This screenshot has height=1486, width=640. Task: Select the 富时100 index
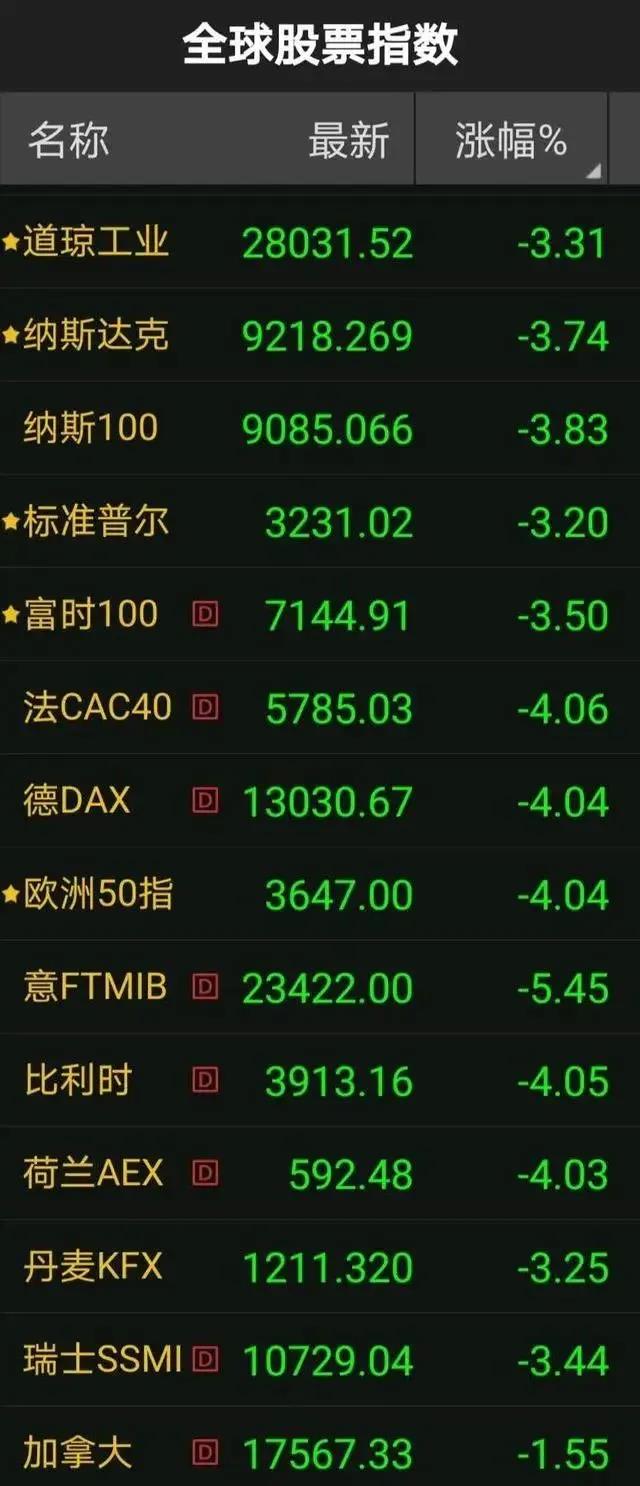click(91, 614)
